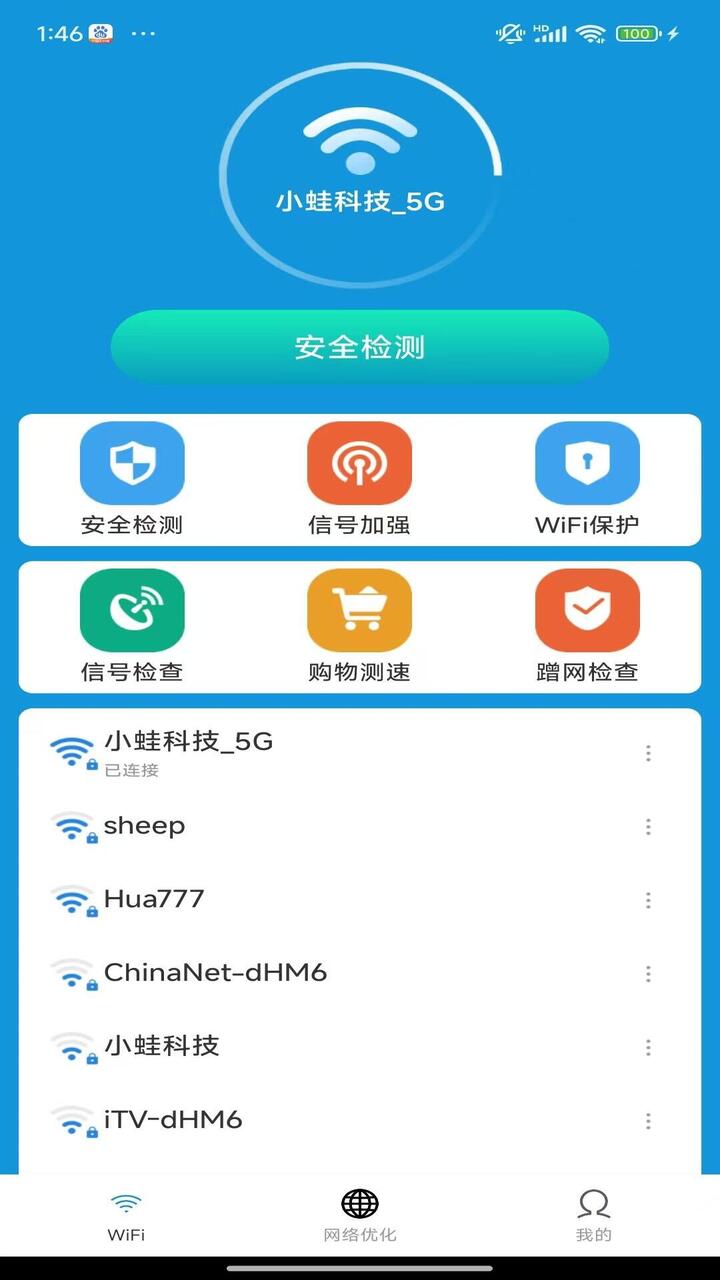720x1280 pixels.
Task: Open more options for sheep
Action: (648, 827)
